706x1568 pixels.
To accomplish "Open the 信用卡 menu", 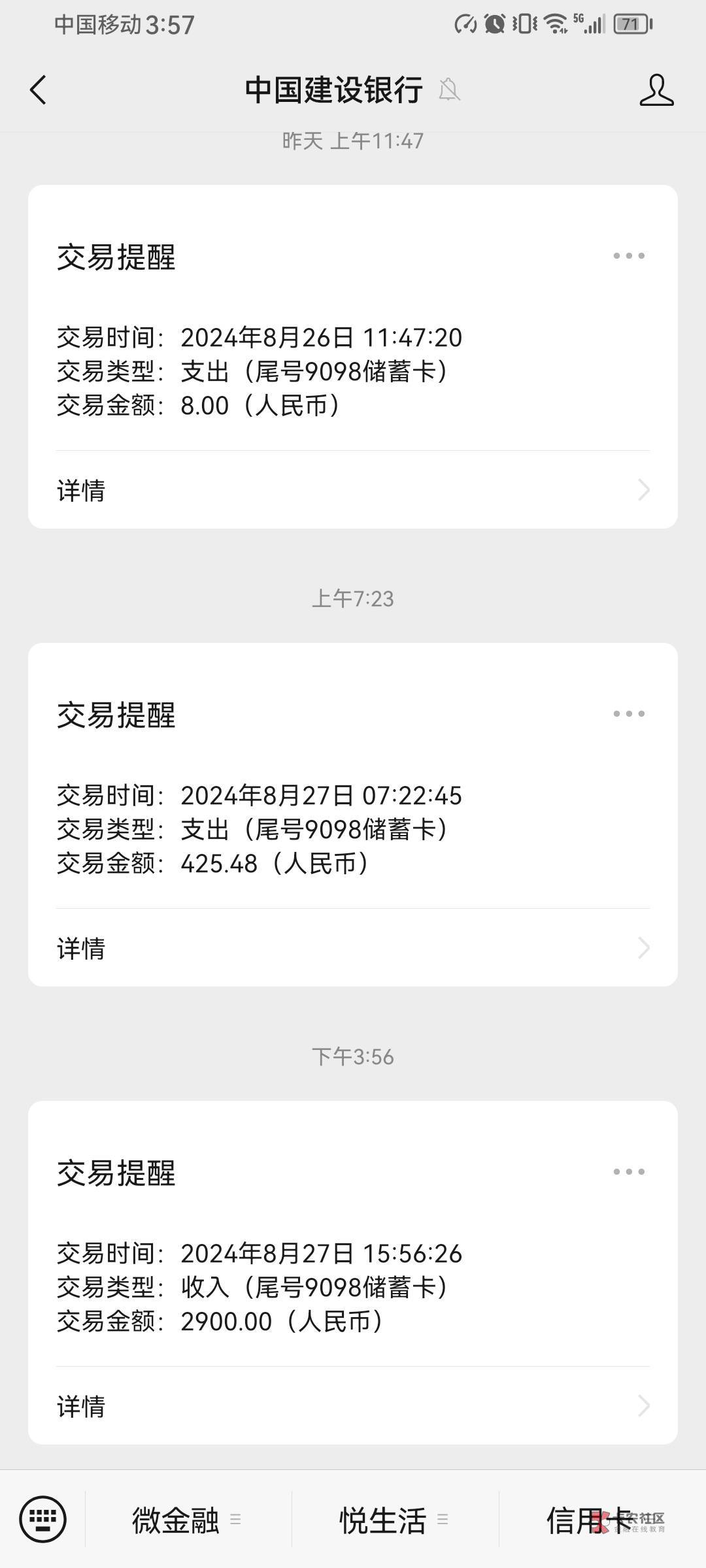I will click(588, 1520).
